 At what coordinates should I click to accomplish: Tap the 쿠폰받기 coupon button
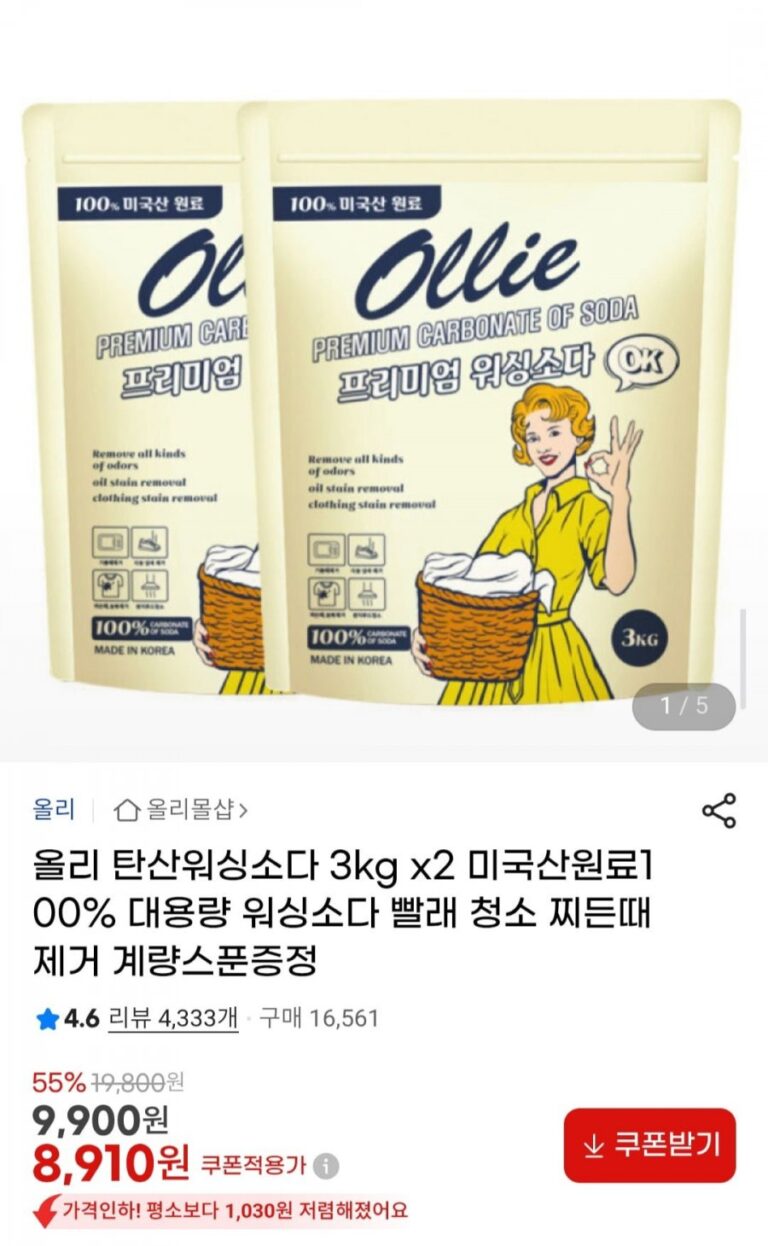point(649,1145)
